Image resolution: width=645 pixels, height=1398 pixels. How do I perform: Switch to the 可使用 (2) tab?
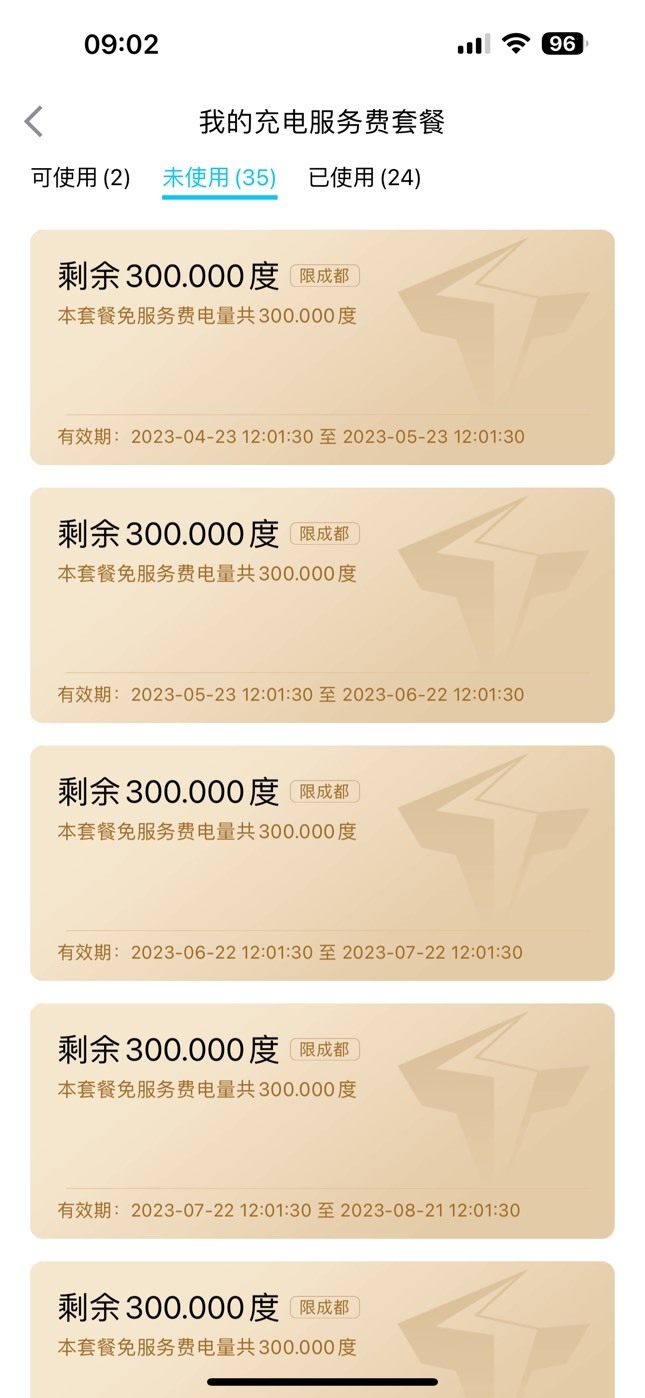tap(81, 178)
